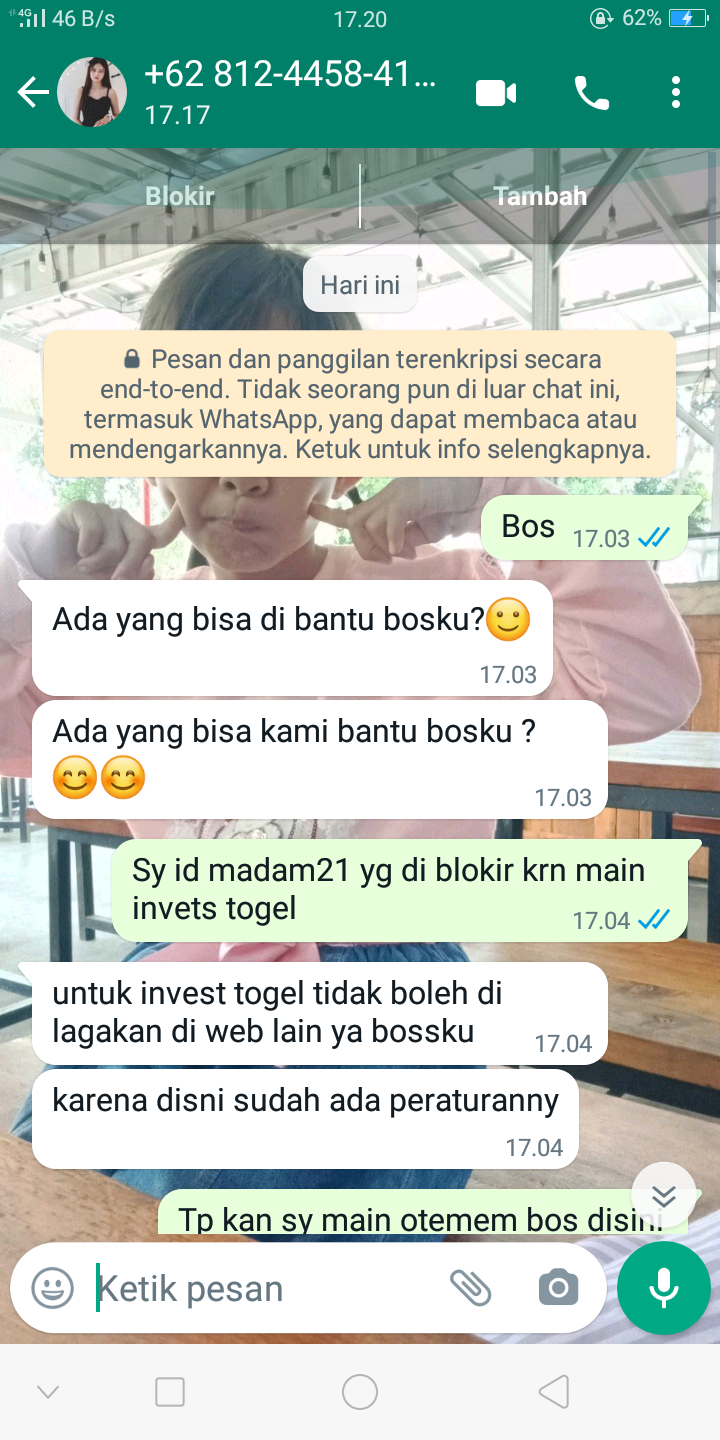Attach a file with the paperclip
Viewport: 720px width, 1440px height.
point(470,1288)
